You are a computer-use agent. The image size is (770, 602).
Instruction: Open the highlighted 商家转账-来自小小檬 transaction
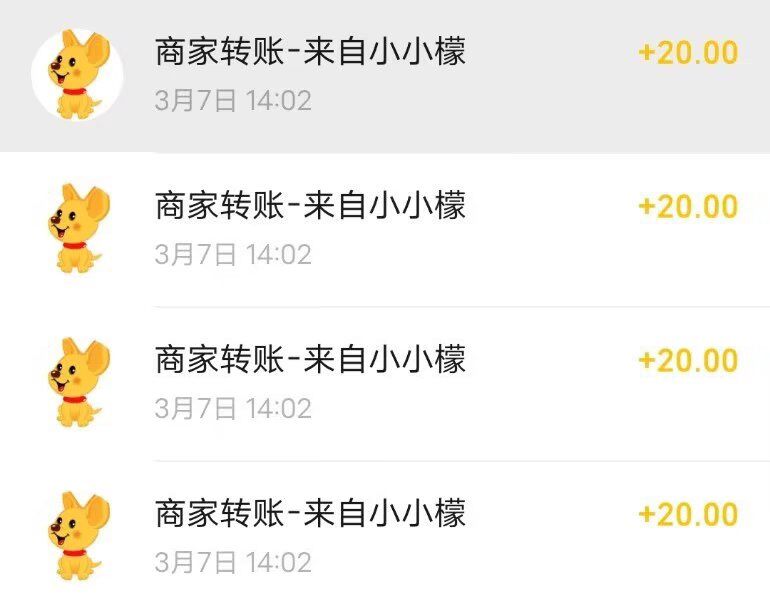[x=385, y=75]
